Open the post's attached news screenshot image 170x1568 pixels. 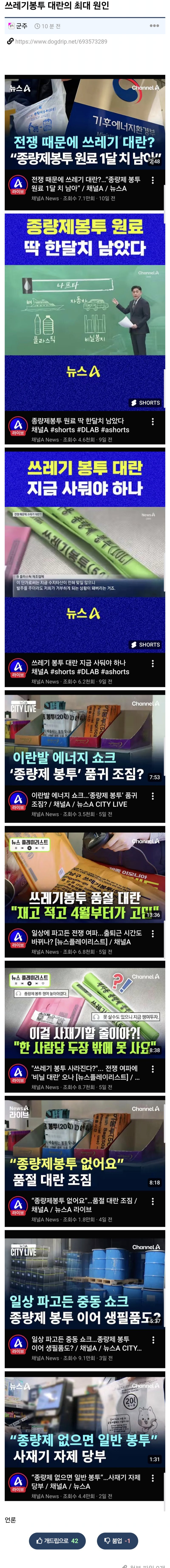point(85,791)
